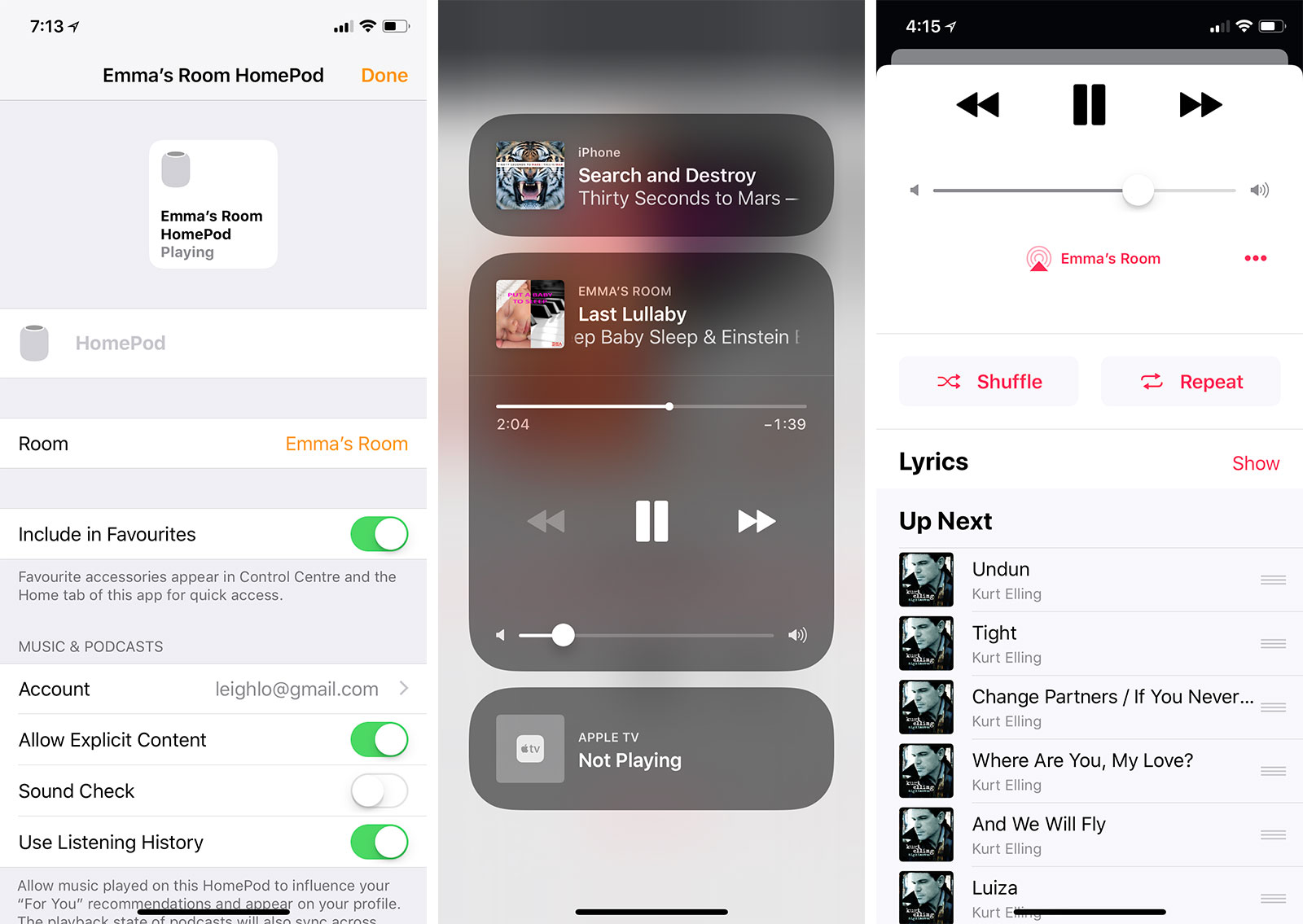Enable Sound Check
The height and width of the screenshot is (924, 1303).
pyautogui.click(x=379, y=791)
